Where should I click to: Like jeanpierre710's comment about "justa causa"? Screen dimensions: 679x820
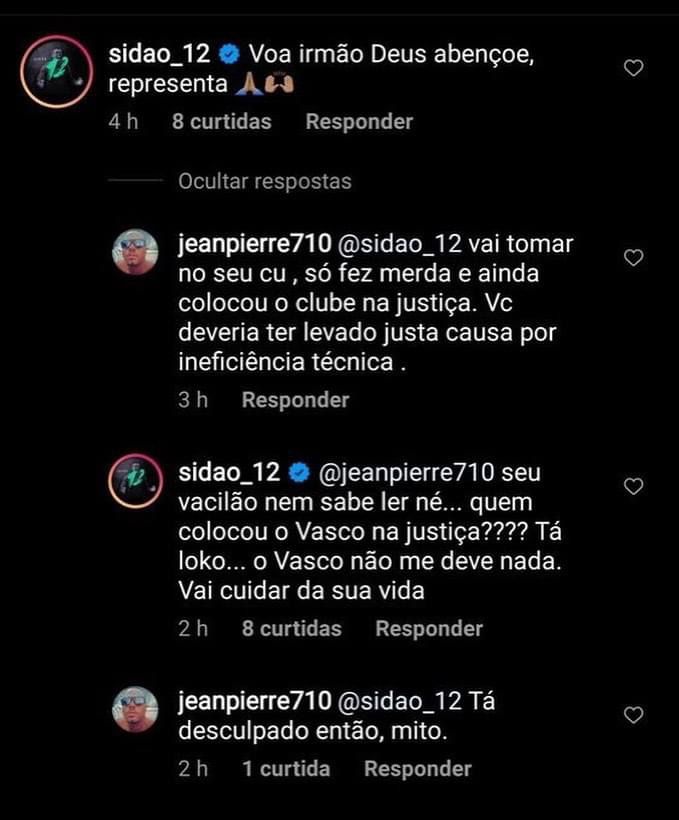[633, 258]
